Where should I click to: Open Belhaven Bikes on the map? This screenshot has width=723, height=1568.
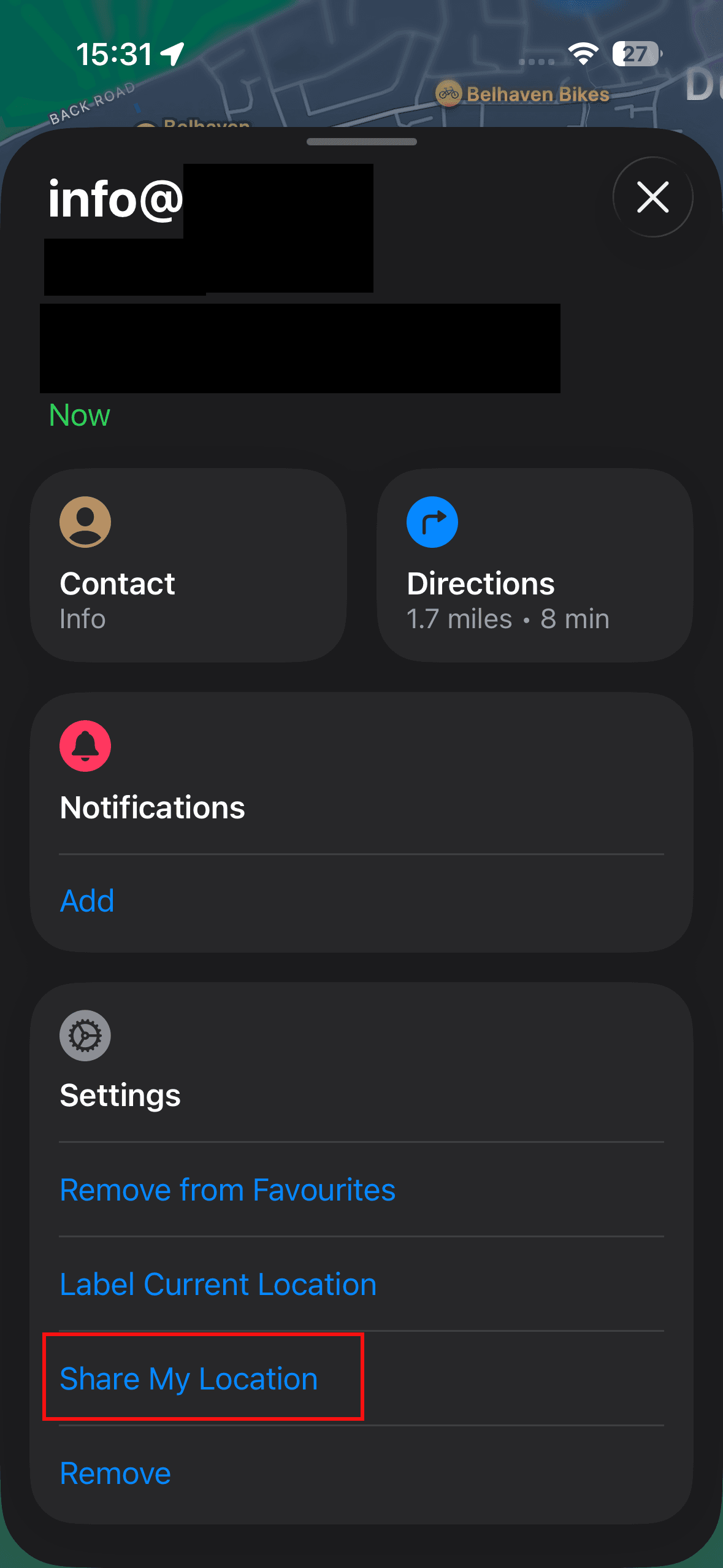[x=522, y=94]
